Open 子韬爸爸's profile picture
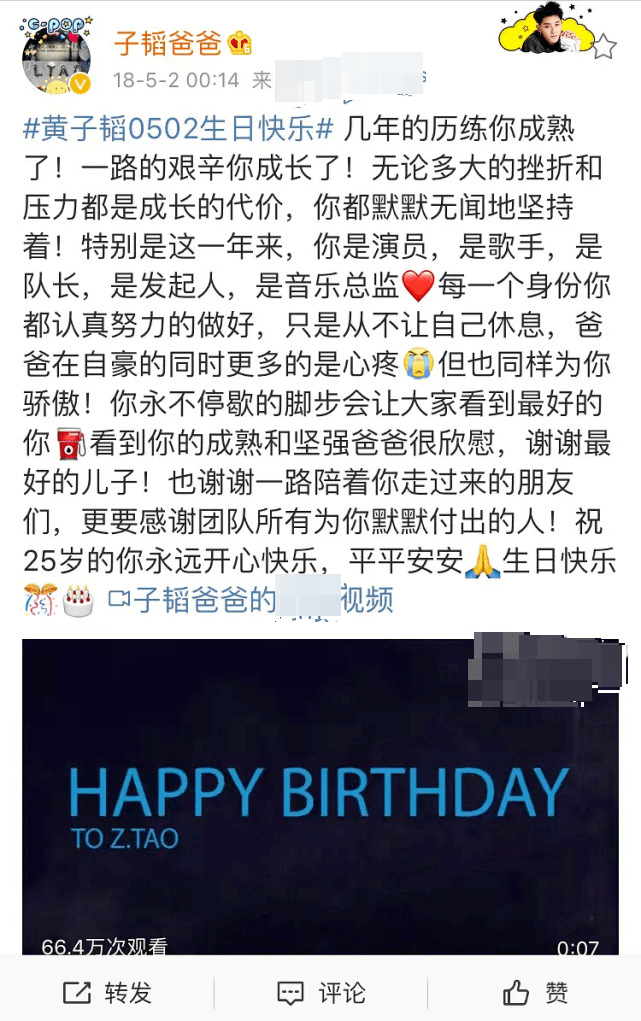Viewport: 641px width, 1021px height. coord(58,56)
